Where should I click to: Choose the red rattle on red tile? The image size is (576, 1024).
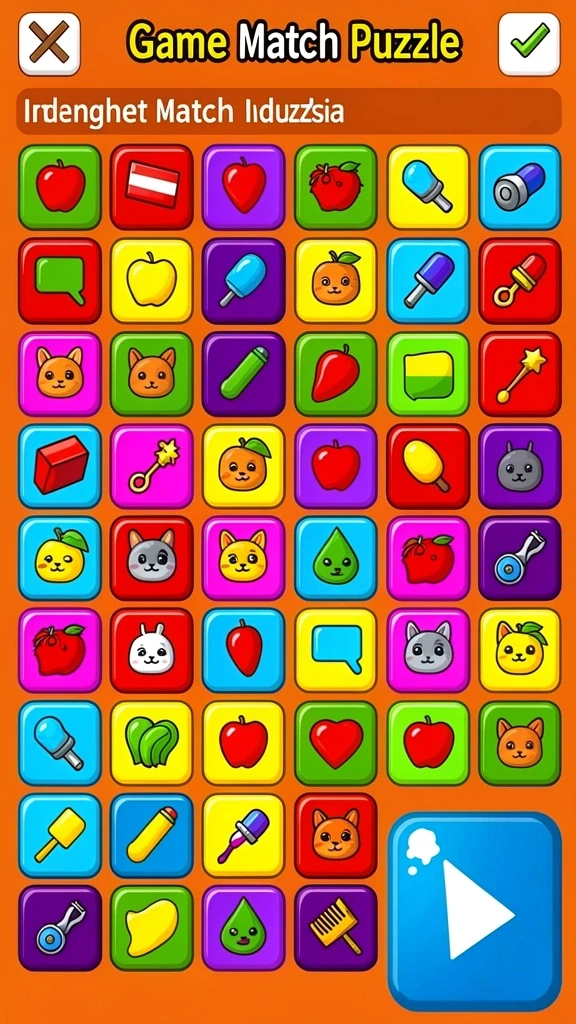[x=520, y=280]
